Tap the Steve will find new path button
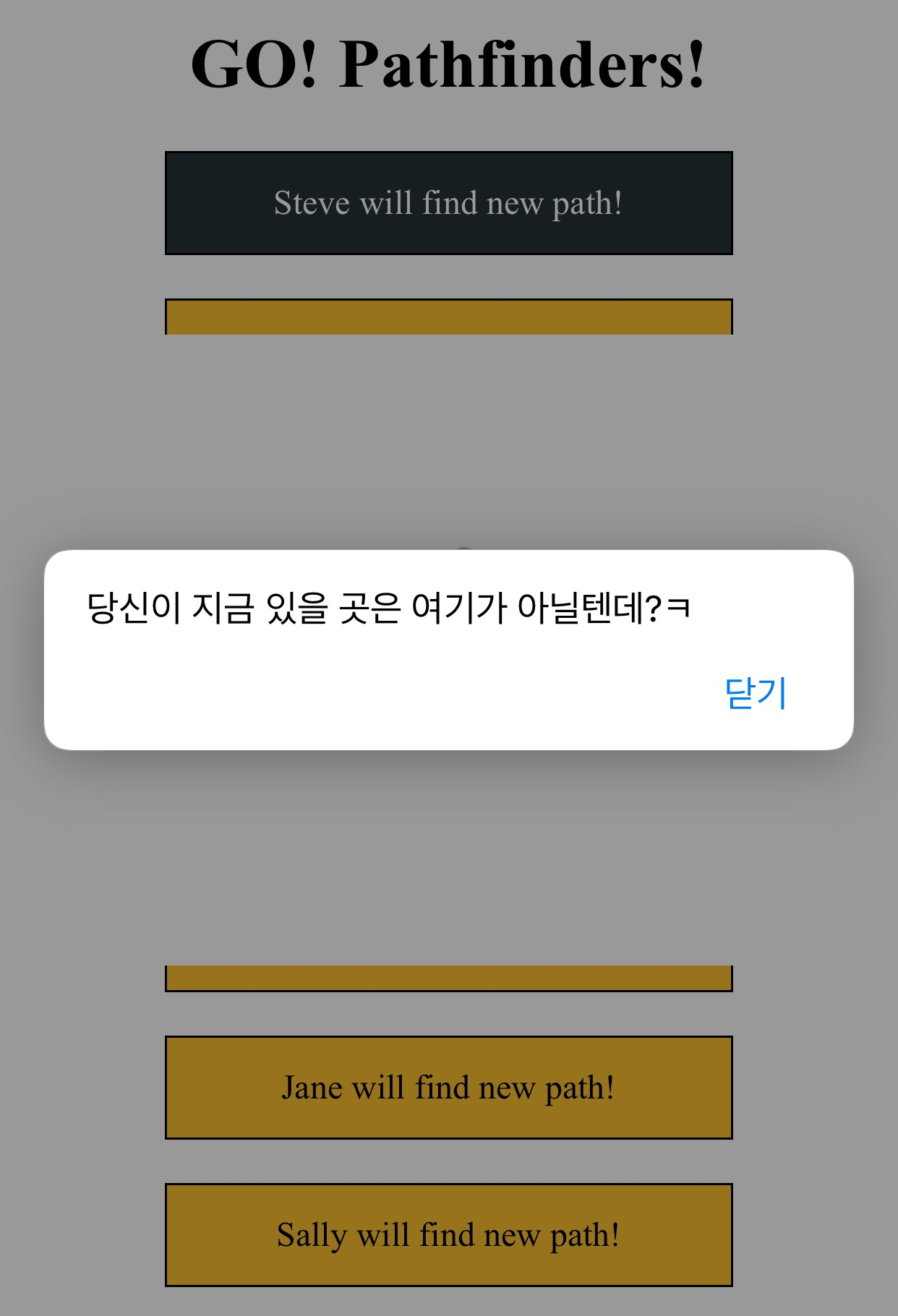This screenshot has height=1316, width=898. [448, 203]
